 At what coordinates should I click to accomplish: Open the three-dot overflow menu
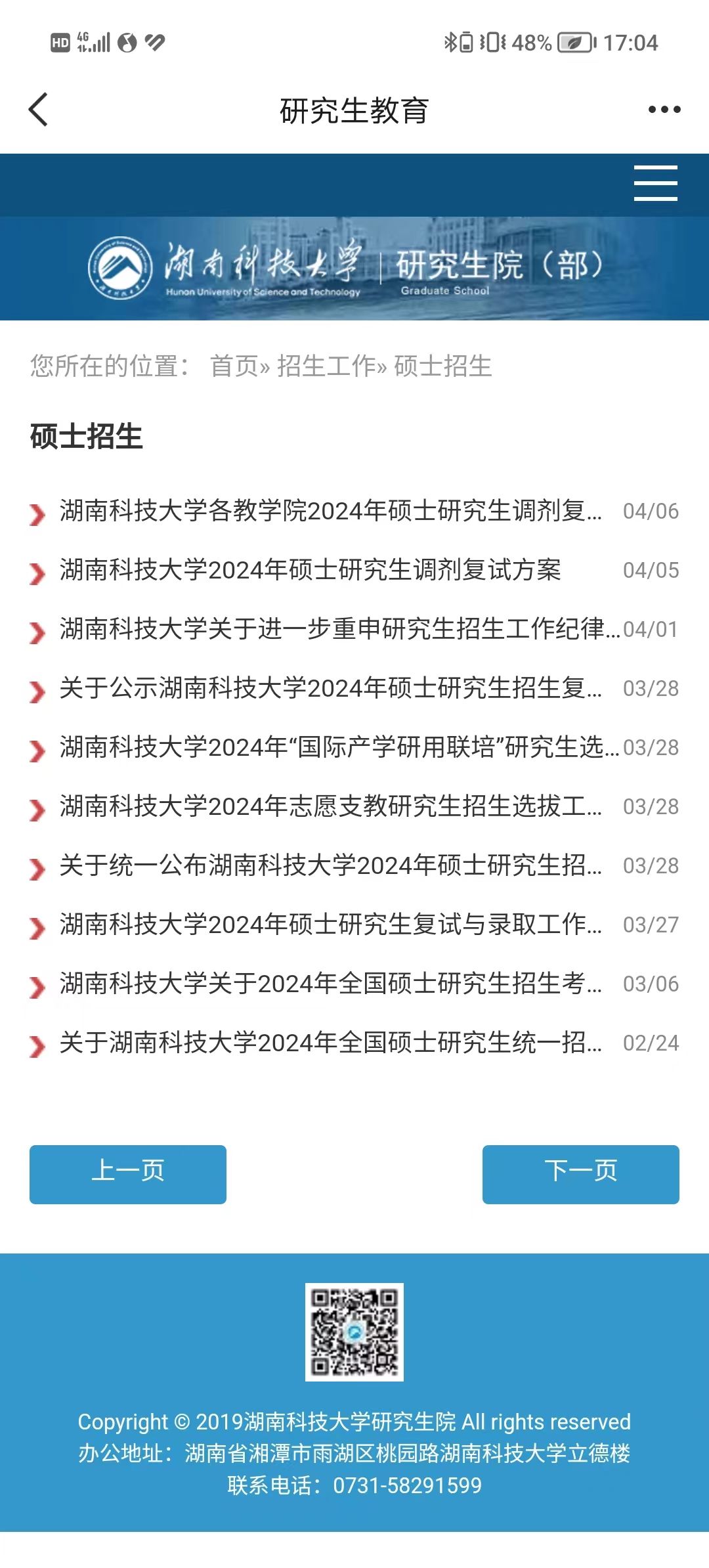click(664, 110)
